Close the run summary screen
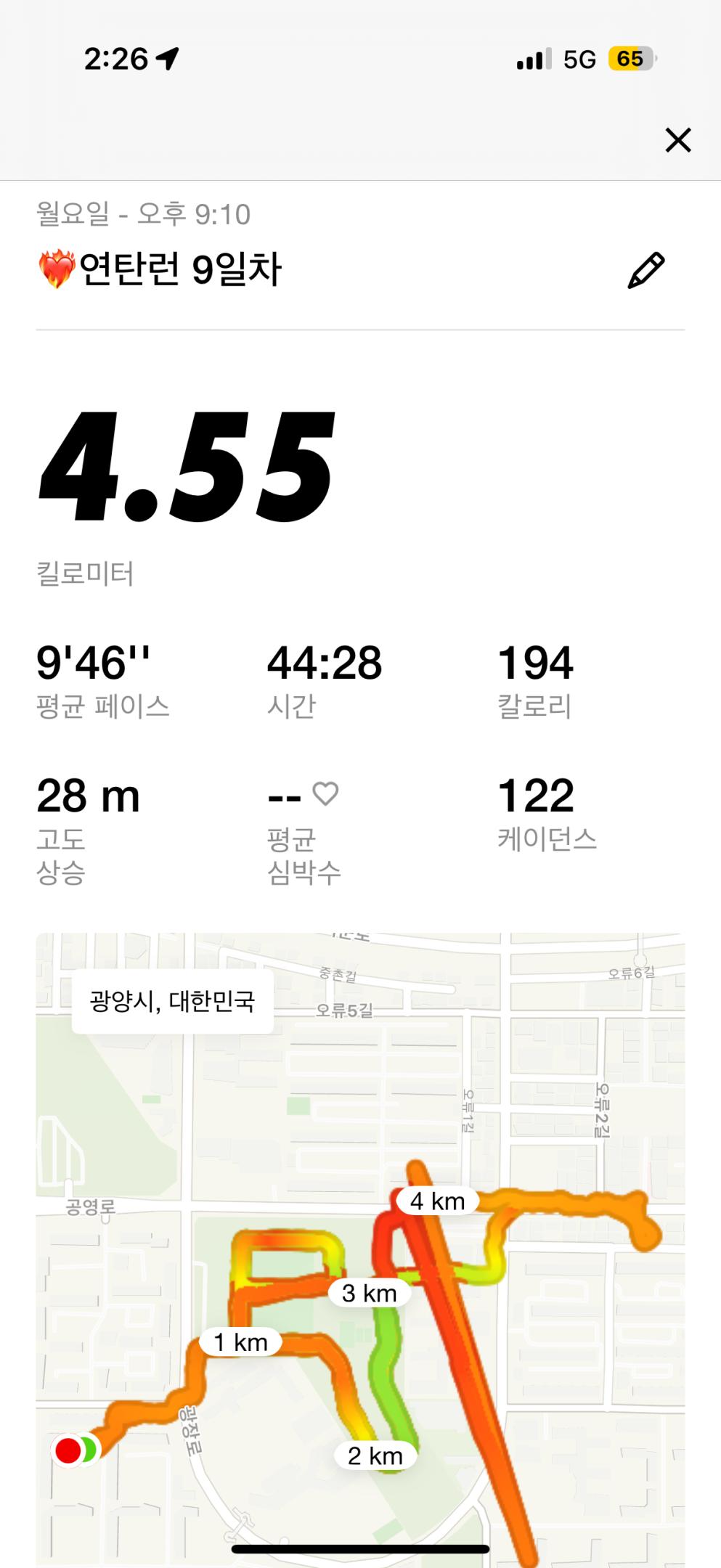 tap(677, 140)
